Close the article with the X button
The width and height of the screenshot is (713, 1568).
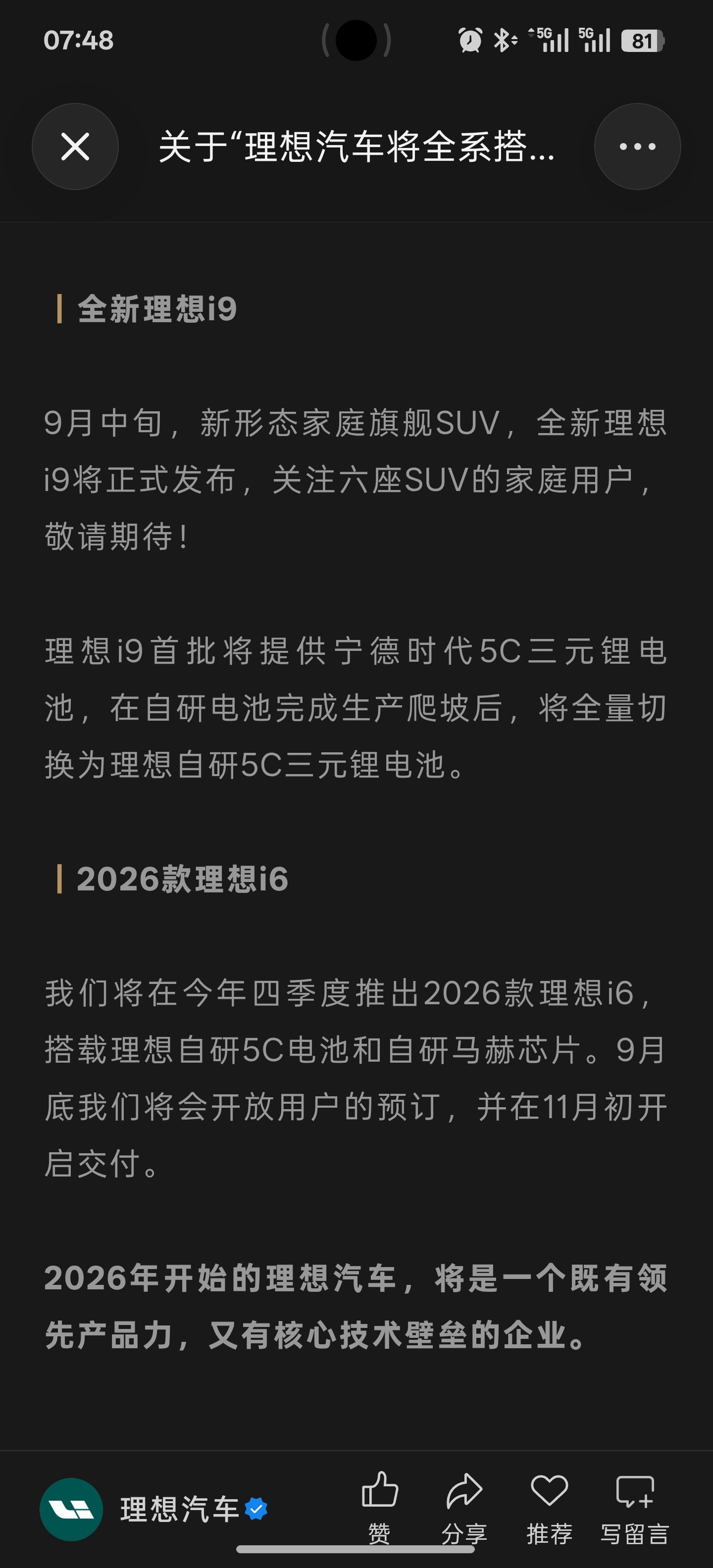(75, 147)
